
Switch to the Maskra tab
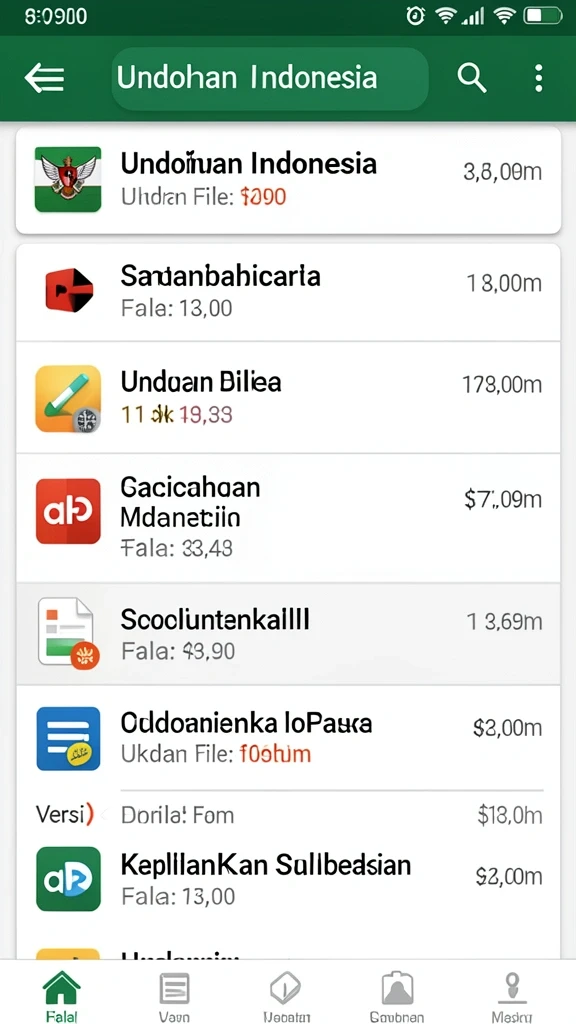click(513, 993)
